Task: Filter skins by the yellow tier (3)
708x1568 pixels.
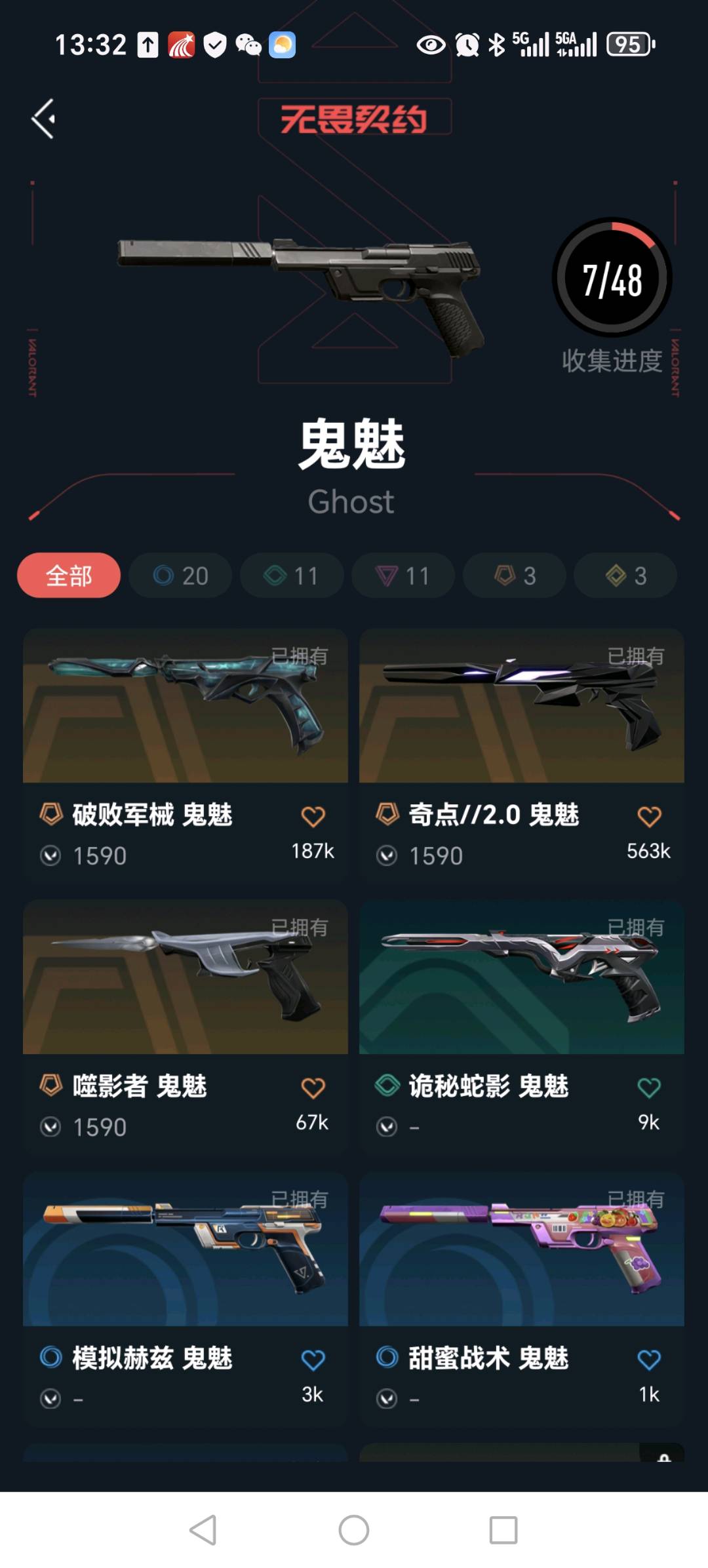Action: coord(625,576)
